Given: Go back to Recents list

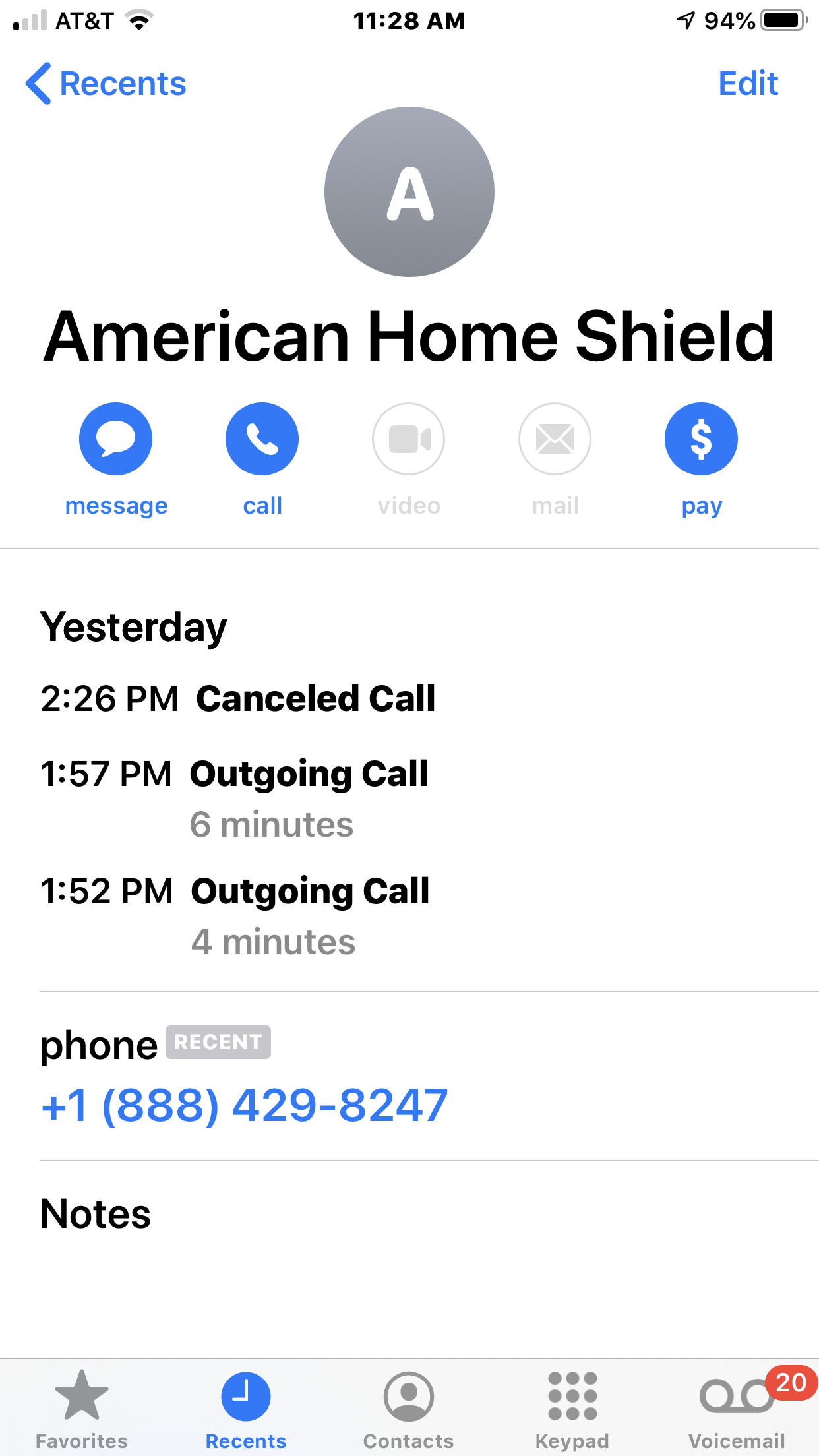Looking at the screenshot, I should point(106,84).
